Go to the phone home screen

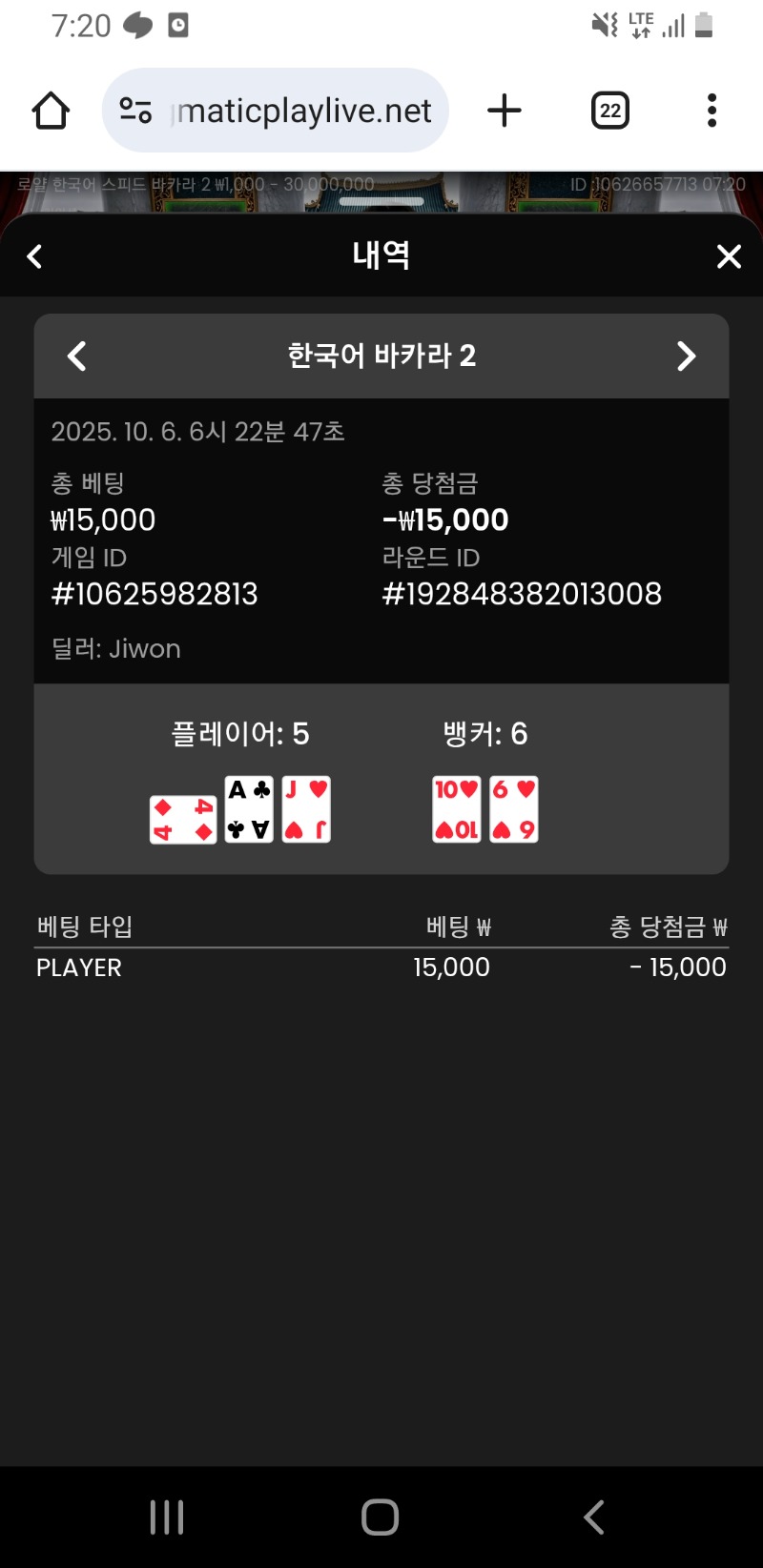click(x=381, y=1517)
